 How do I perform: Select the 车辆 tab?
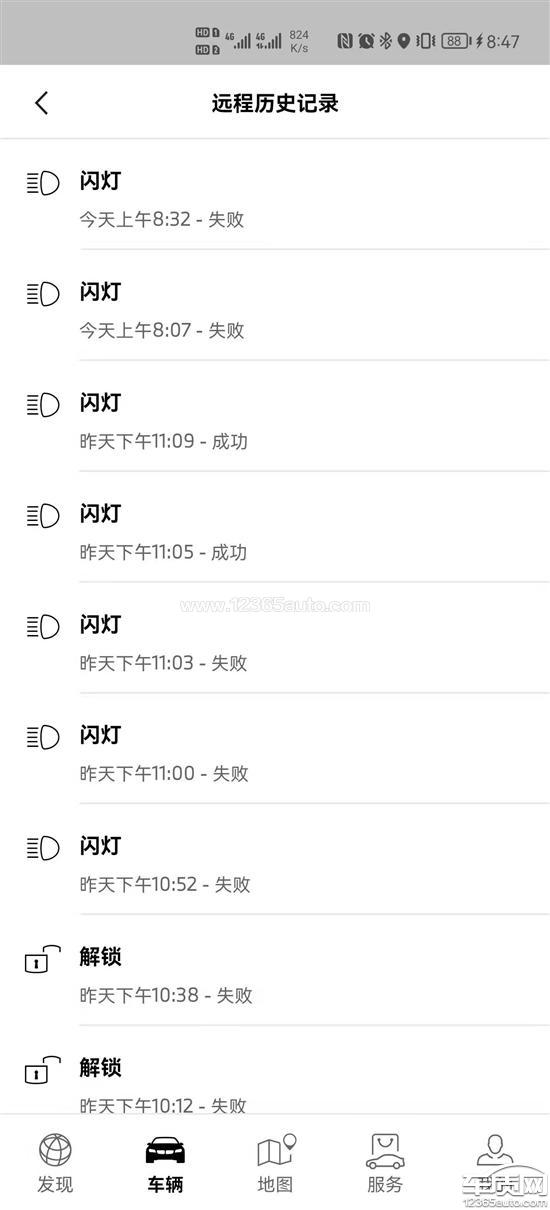pyautogui.click(x=165, y=1164)
